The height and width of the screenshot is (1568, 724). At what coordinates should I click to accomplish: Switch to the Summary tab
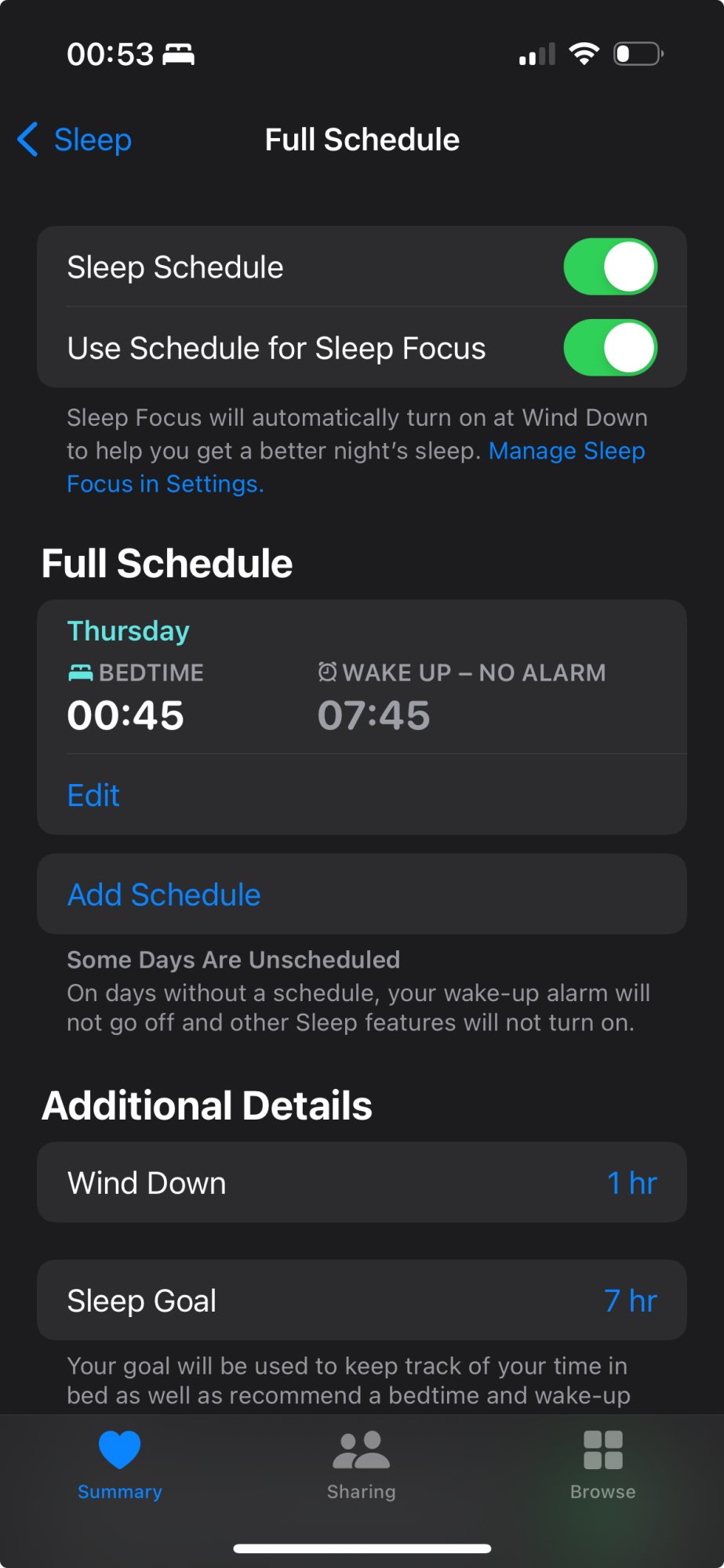[119, 1464]
